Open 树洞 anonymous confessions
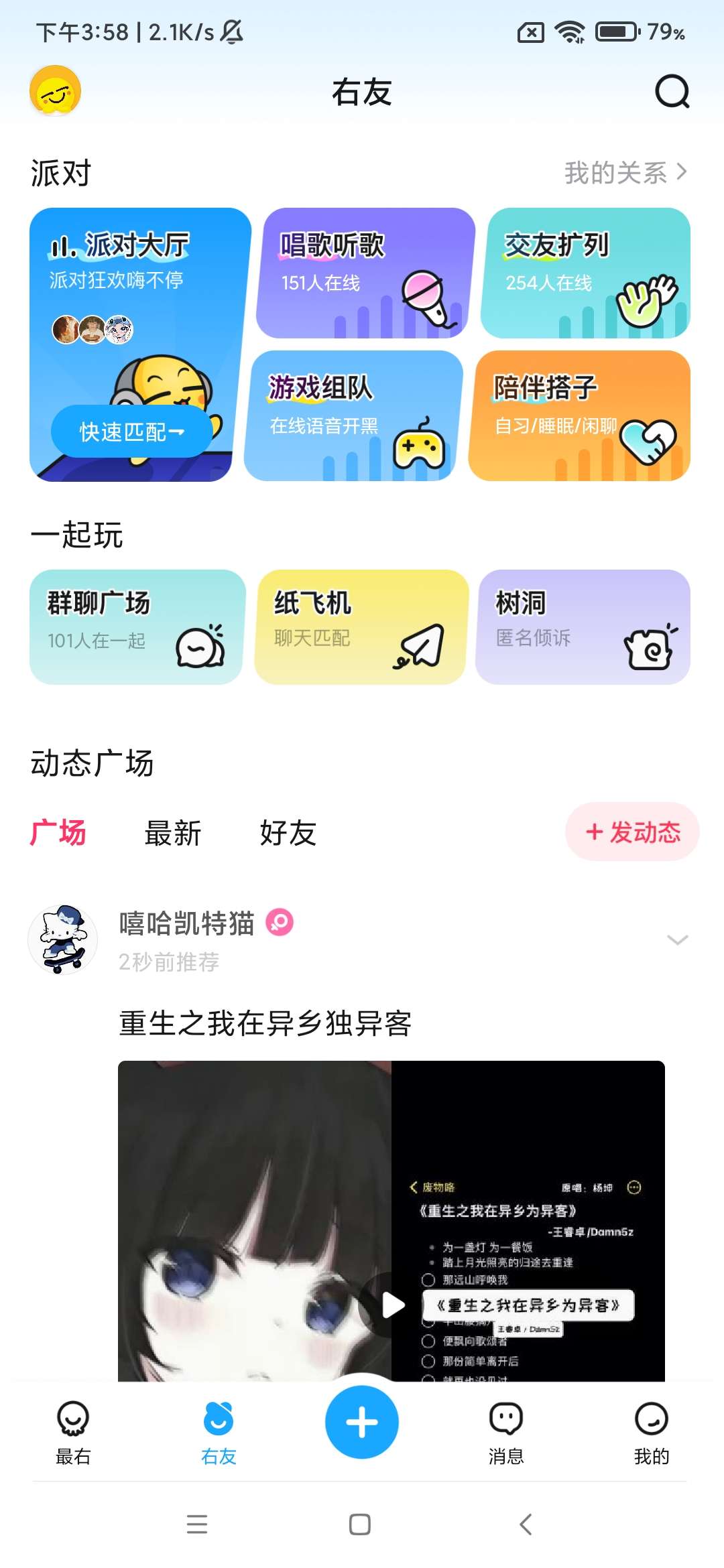This screenshot has height=1568, width=724. coord(583,627)
